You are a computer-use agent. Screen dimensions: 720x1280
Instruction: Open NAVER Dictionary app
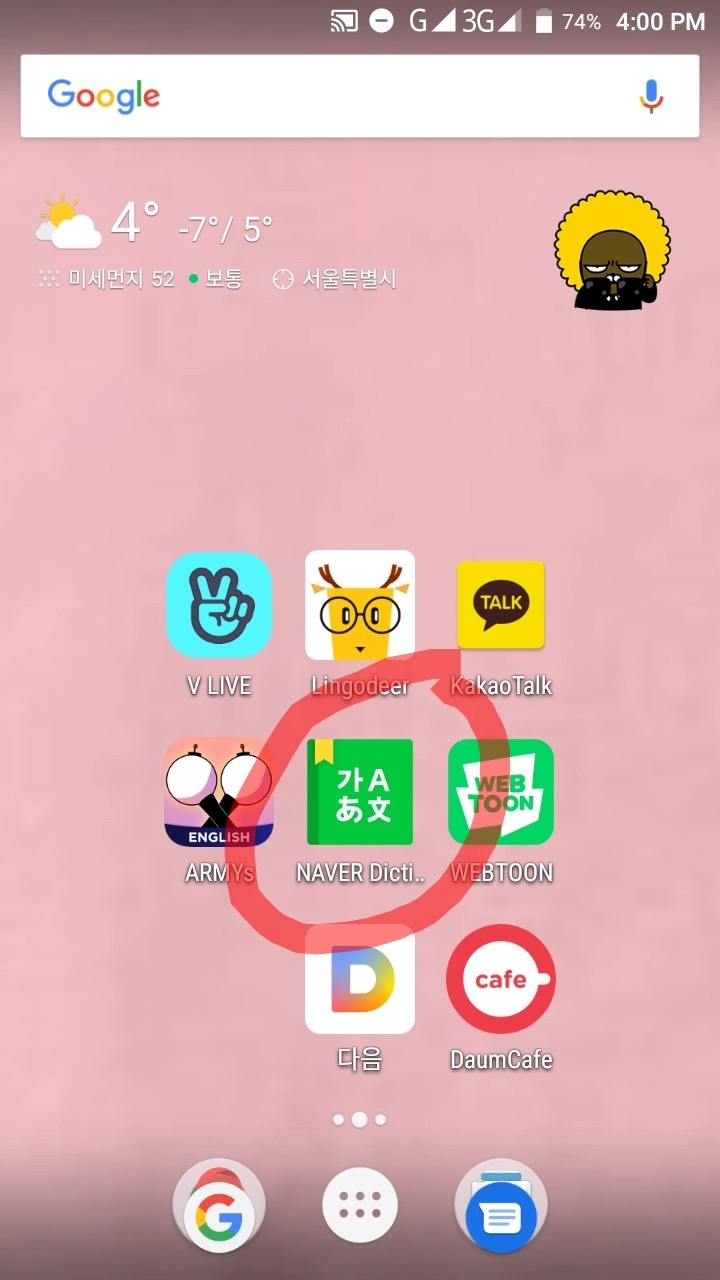click(360, 793)
